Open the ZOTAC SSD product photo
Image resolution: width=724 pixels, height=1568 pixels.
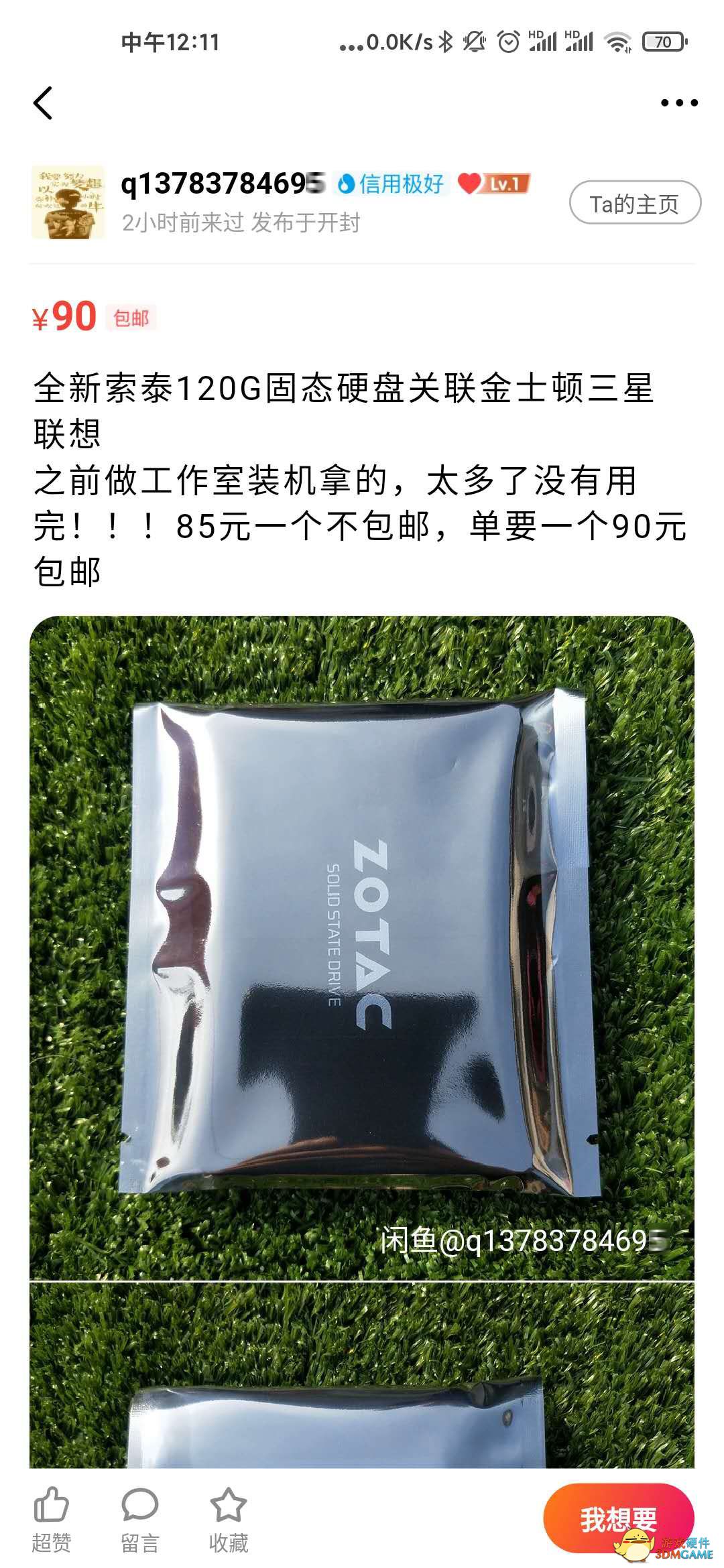[362, 948]
